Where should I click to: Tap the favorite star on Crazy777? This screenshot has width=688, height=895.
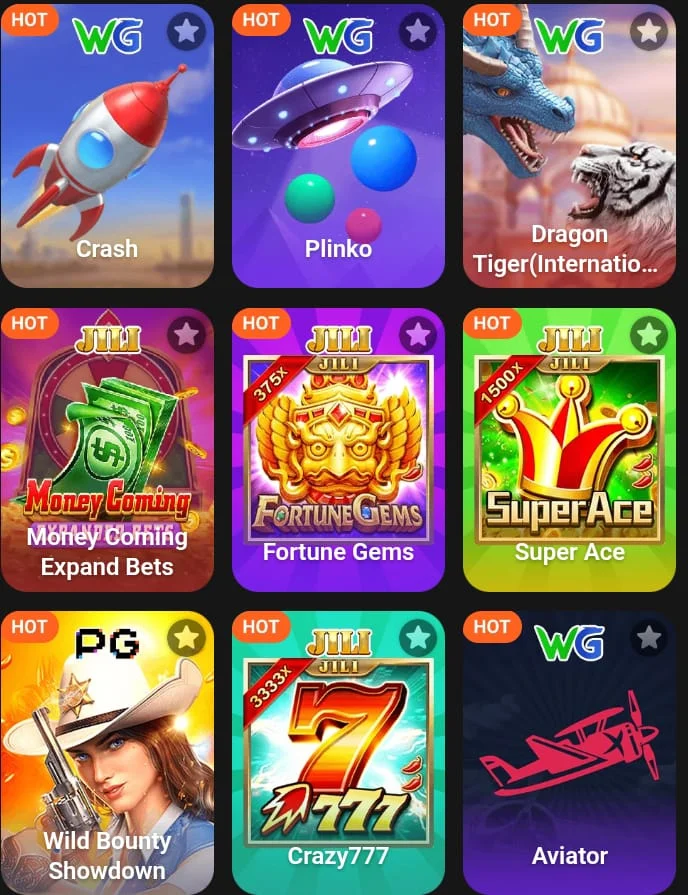coord(418,637)
